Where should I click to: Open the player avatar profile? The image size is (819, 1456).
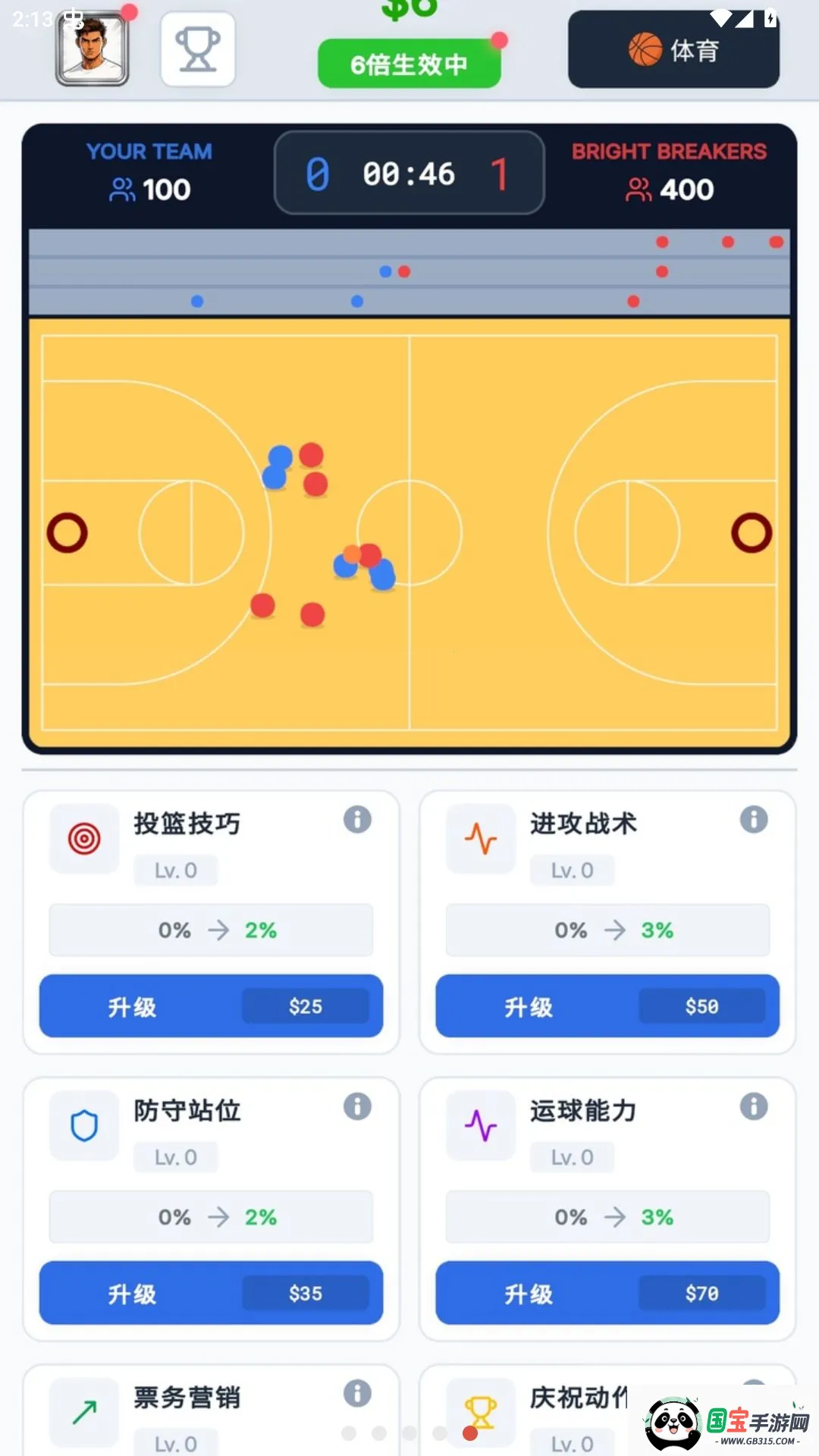coord(93,49)
